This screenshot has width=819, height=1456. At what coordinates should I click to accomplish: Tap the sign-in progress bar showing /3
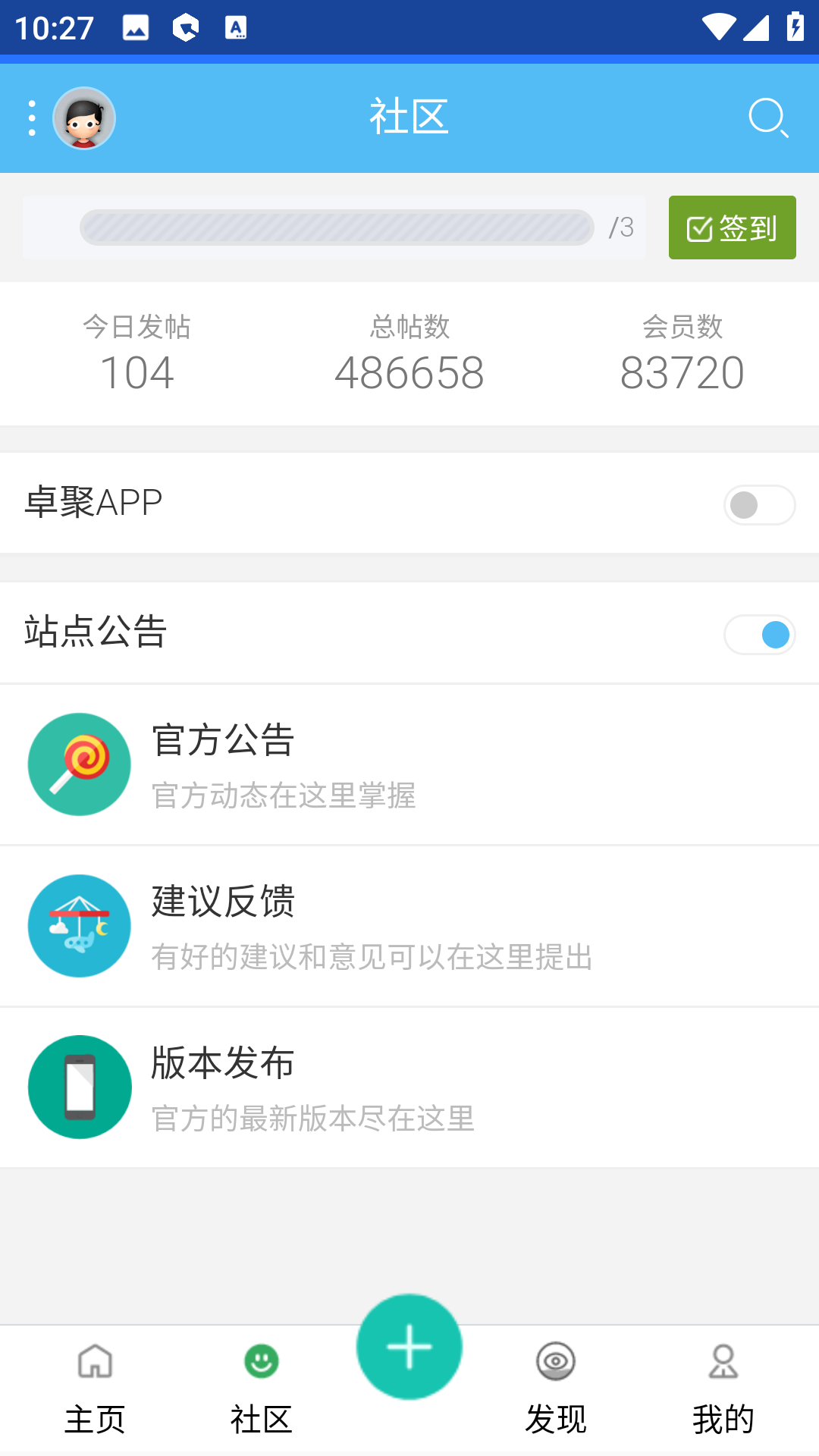coord(337,227)
